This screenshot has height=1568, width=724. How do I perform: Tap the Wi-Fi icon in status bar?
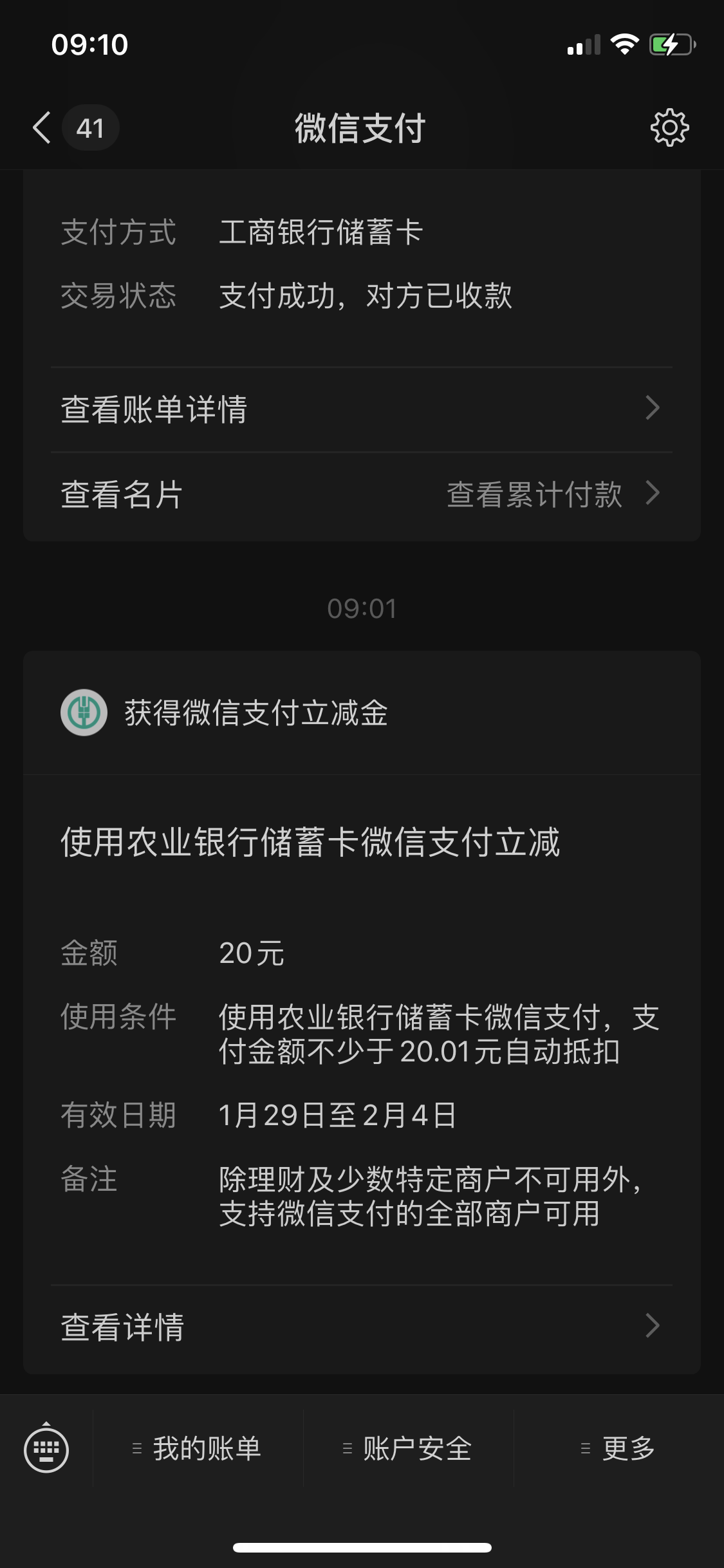pos(623,44)
